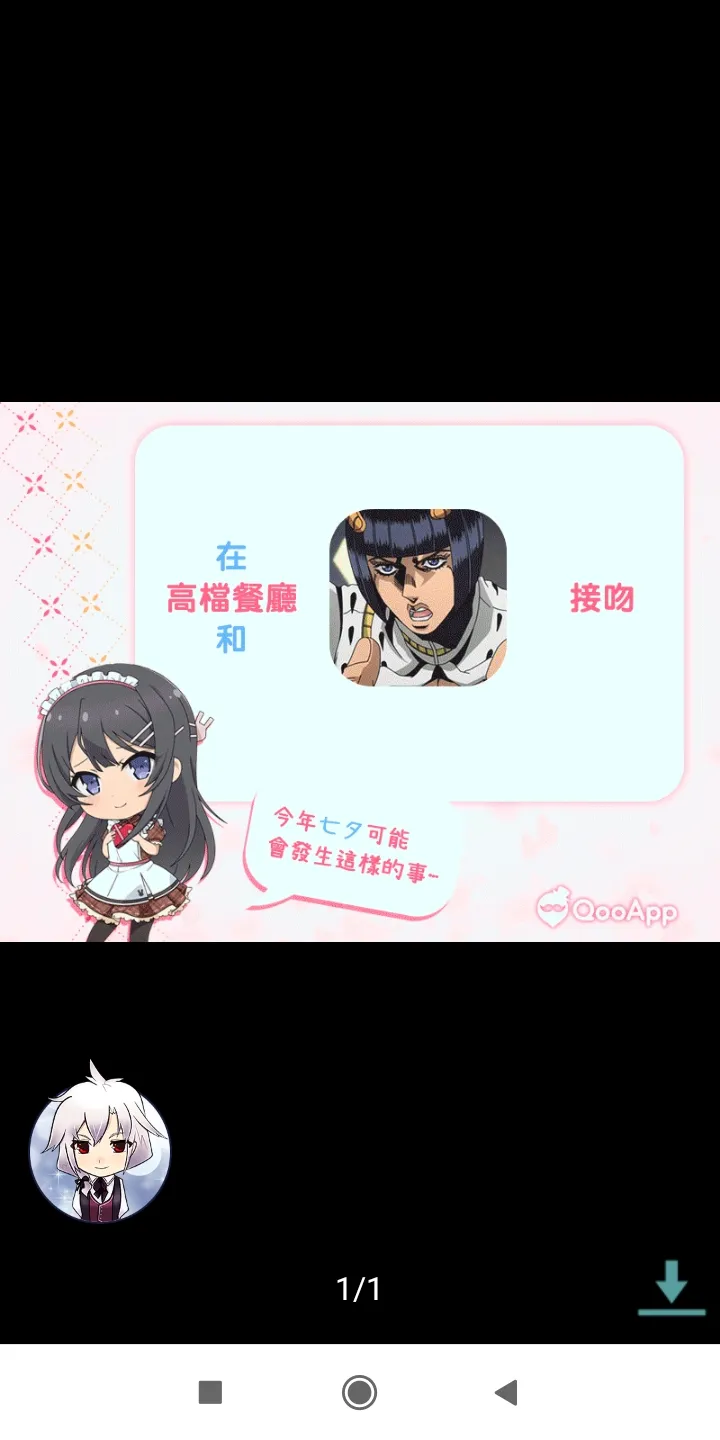This screenshot has height=1440, width=720.
Task: Go back using system back button
Action: pos(507,1392)
